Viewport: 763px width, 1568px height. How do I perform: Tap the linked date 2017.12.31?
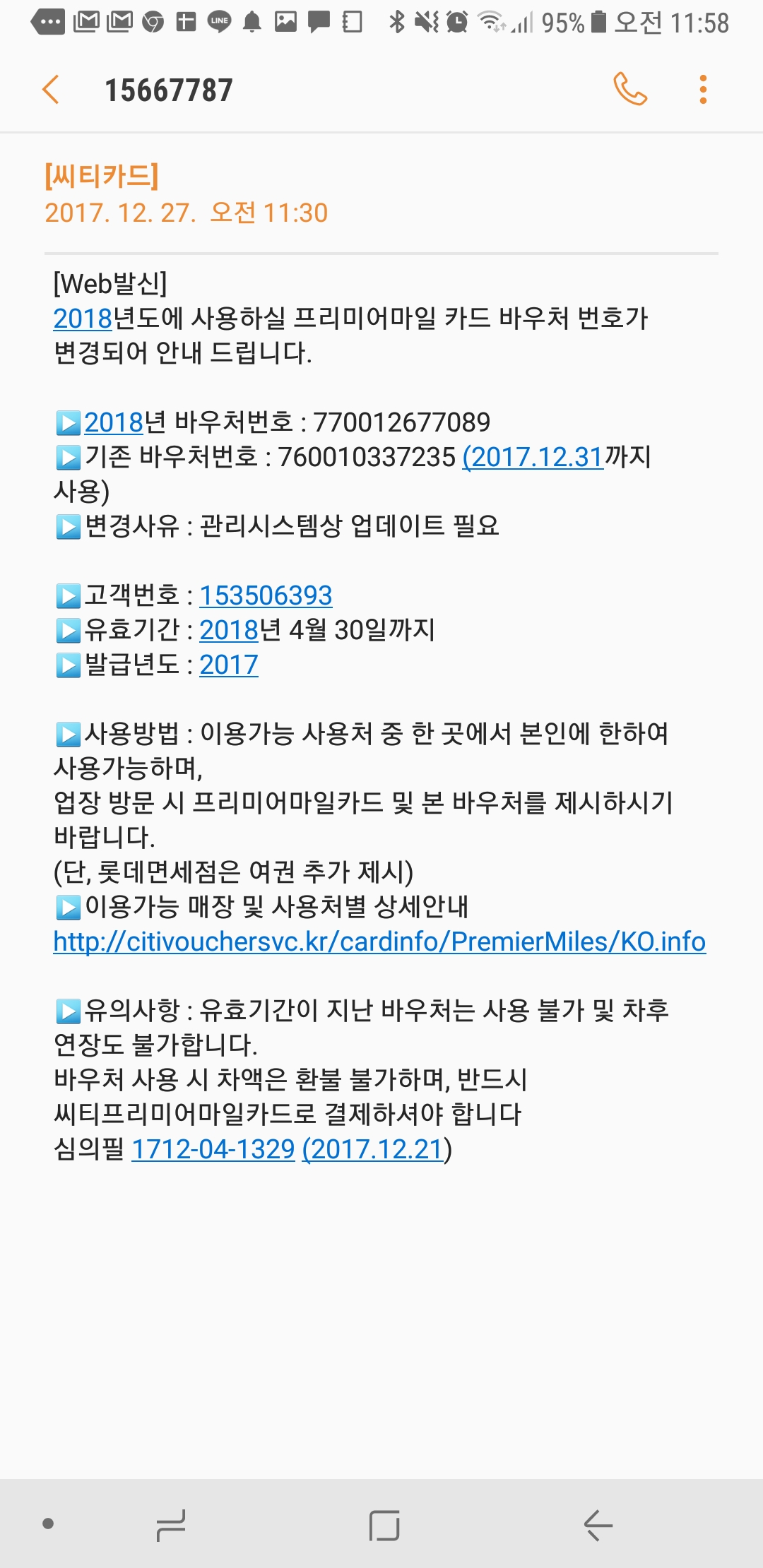pyautogui.click(x=533, y=457)
